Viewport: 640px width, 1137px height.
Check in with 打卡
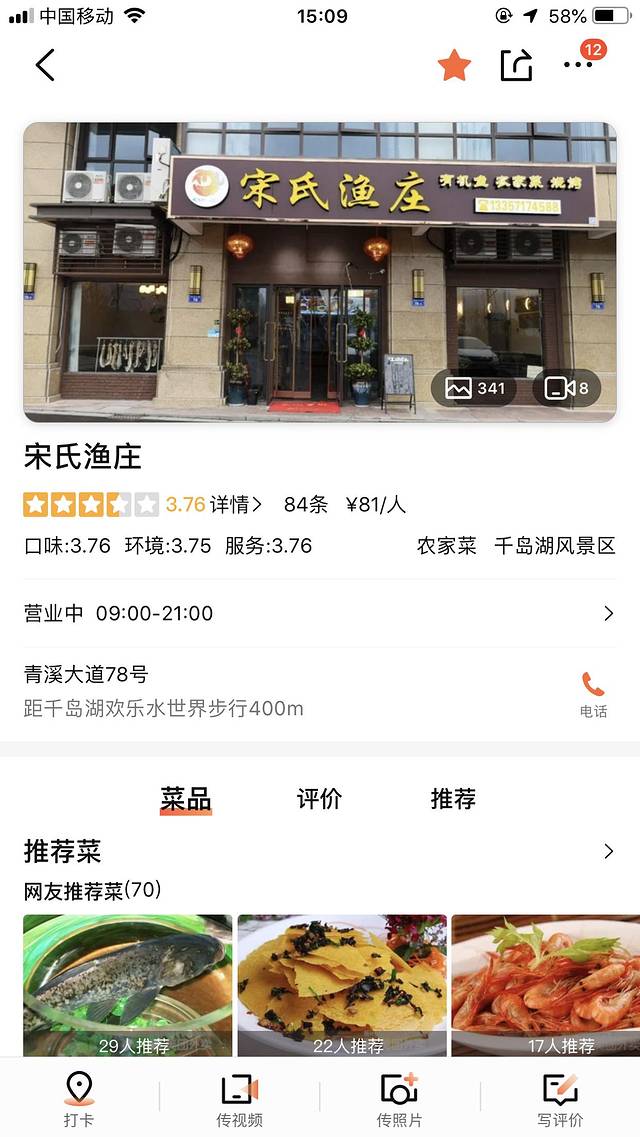coord(79,1099)
